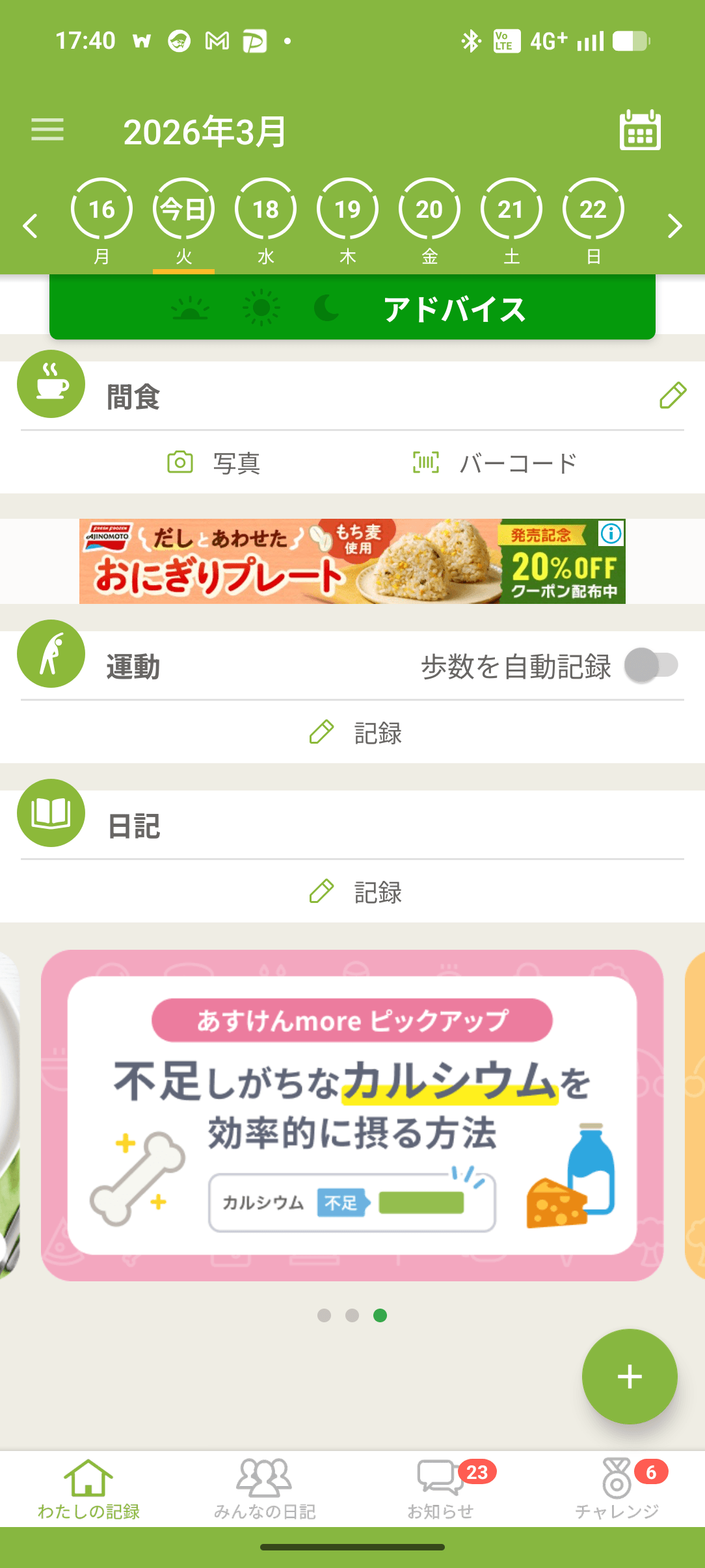The image size is (705, 1568).
Task: Open the calendar picker icon
Action: tap(640, 130)
